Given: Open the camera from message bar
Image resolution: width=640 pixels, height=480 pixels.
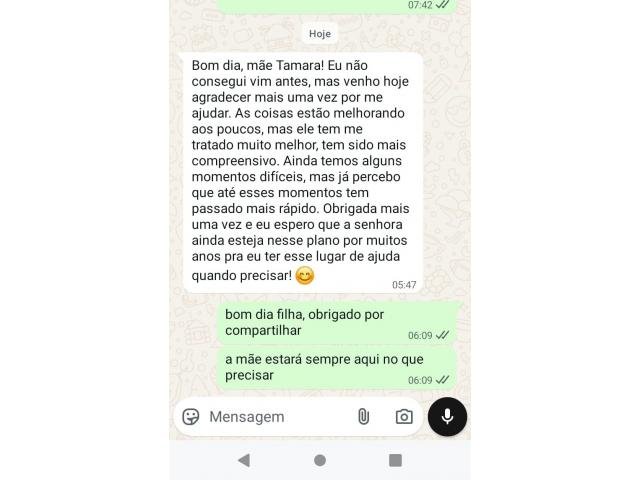Looking at the screenshot, I should coord(404,417).
